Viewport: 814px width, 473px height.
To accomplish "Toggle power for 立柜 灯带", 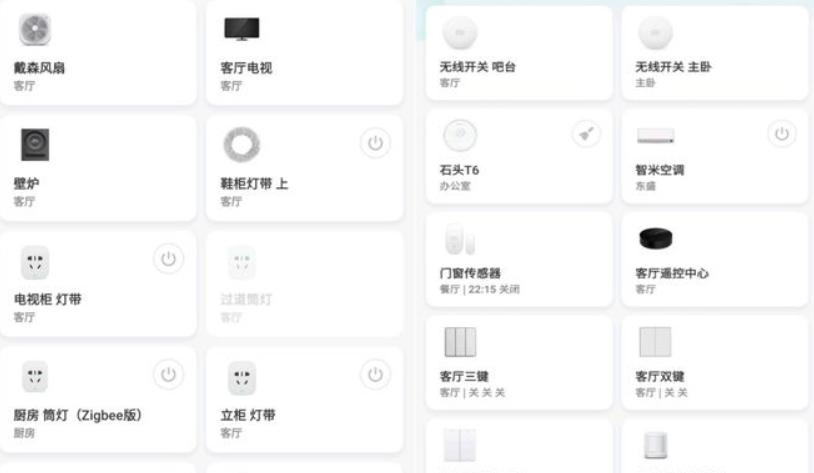I will (375, 375).
